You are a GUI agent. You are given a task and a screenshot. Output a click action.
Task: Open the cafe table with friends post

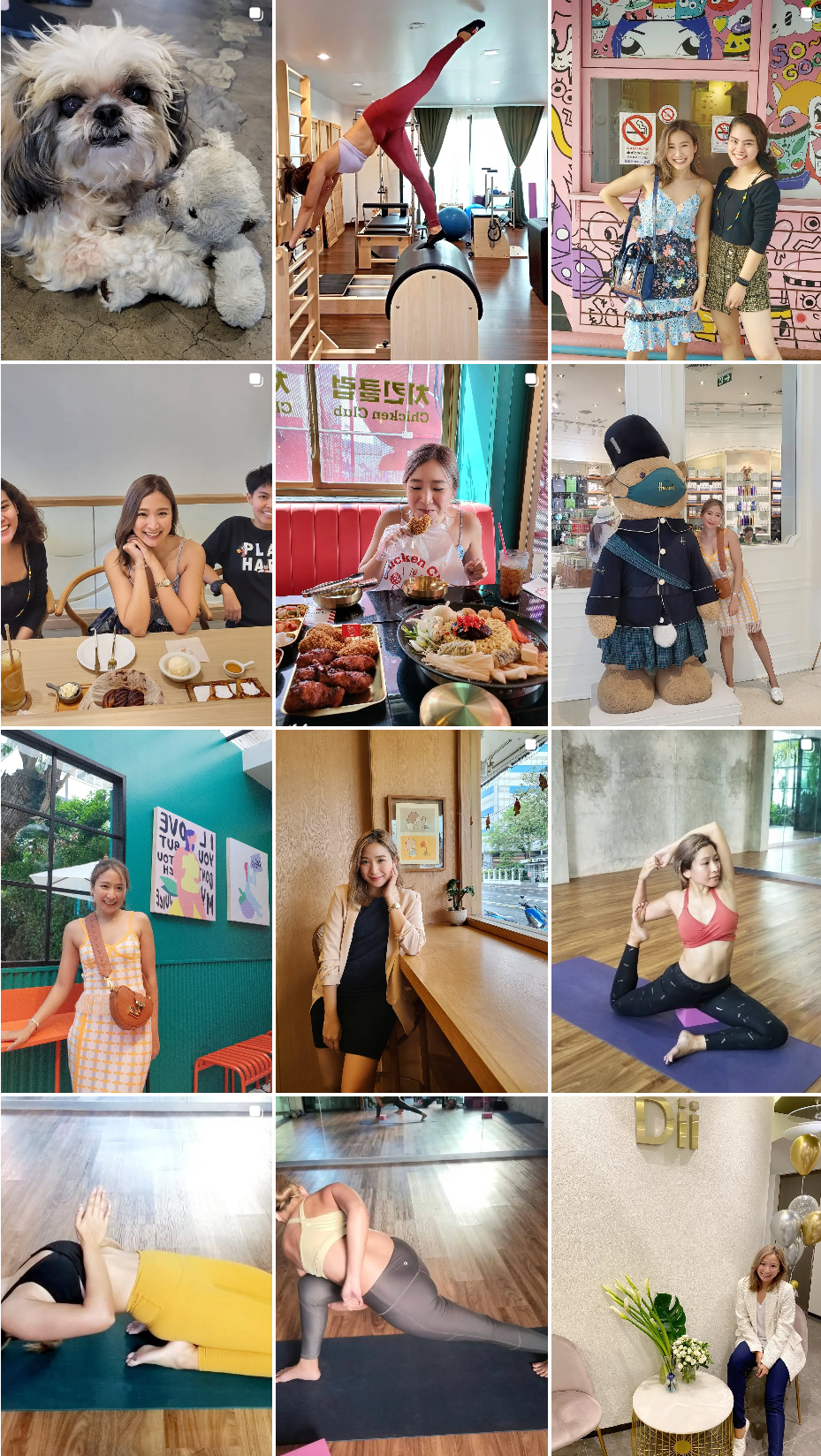pos(136,545)
